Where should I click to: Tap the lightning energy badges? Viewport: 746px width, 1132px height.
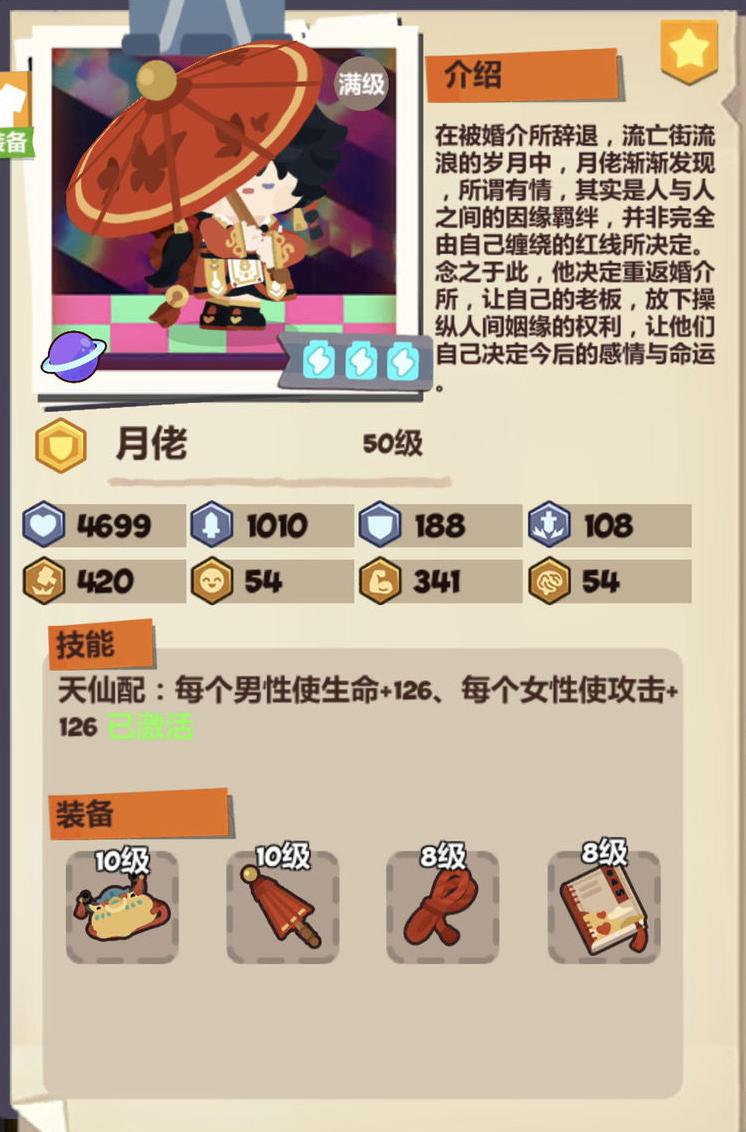click(x=361, y=362)
